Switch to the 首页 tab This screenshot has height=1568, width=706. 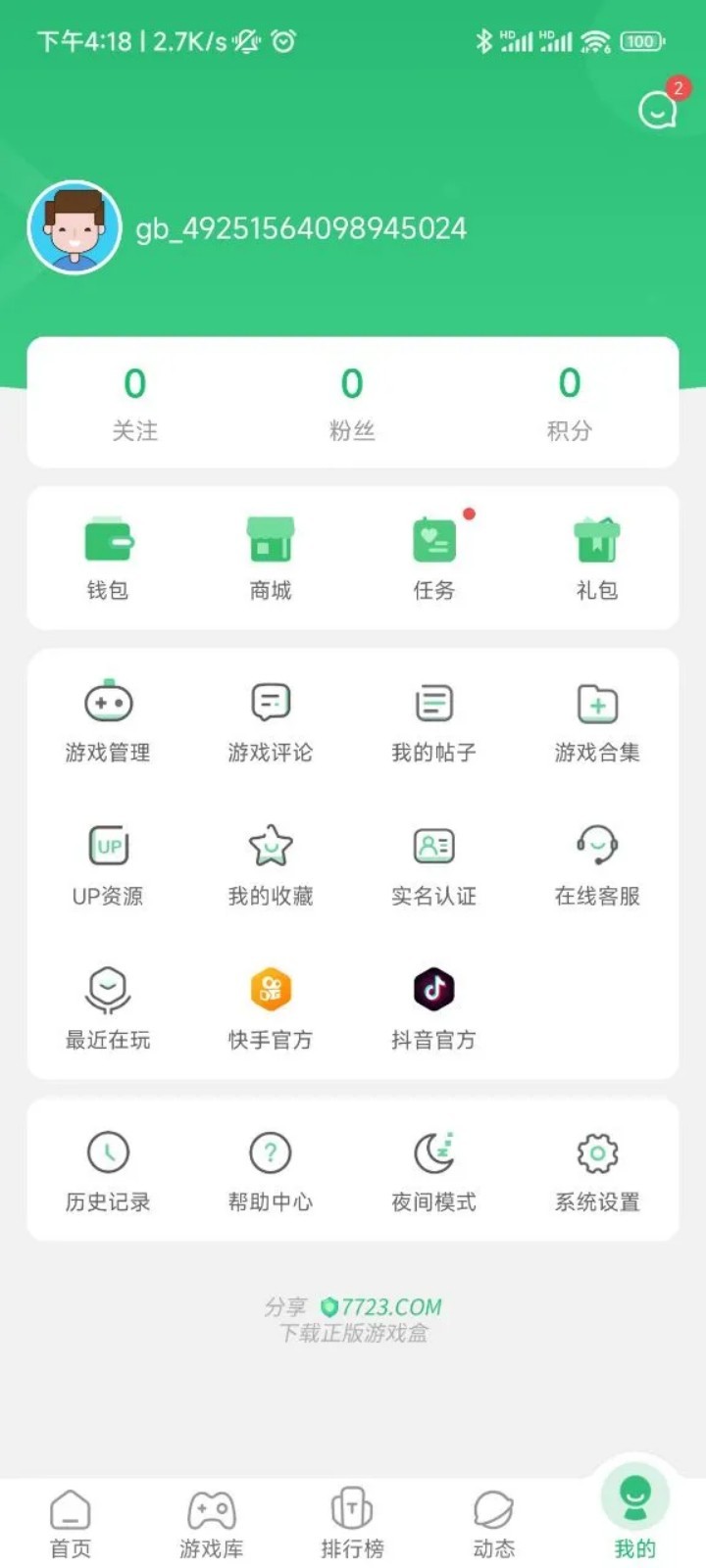point(71,1523)
